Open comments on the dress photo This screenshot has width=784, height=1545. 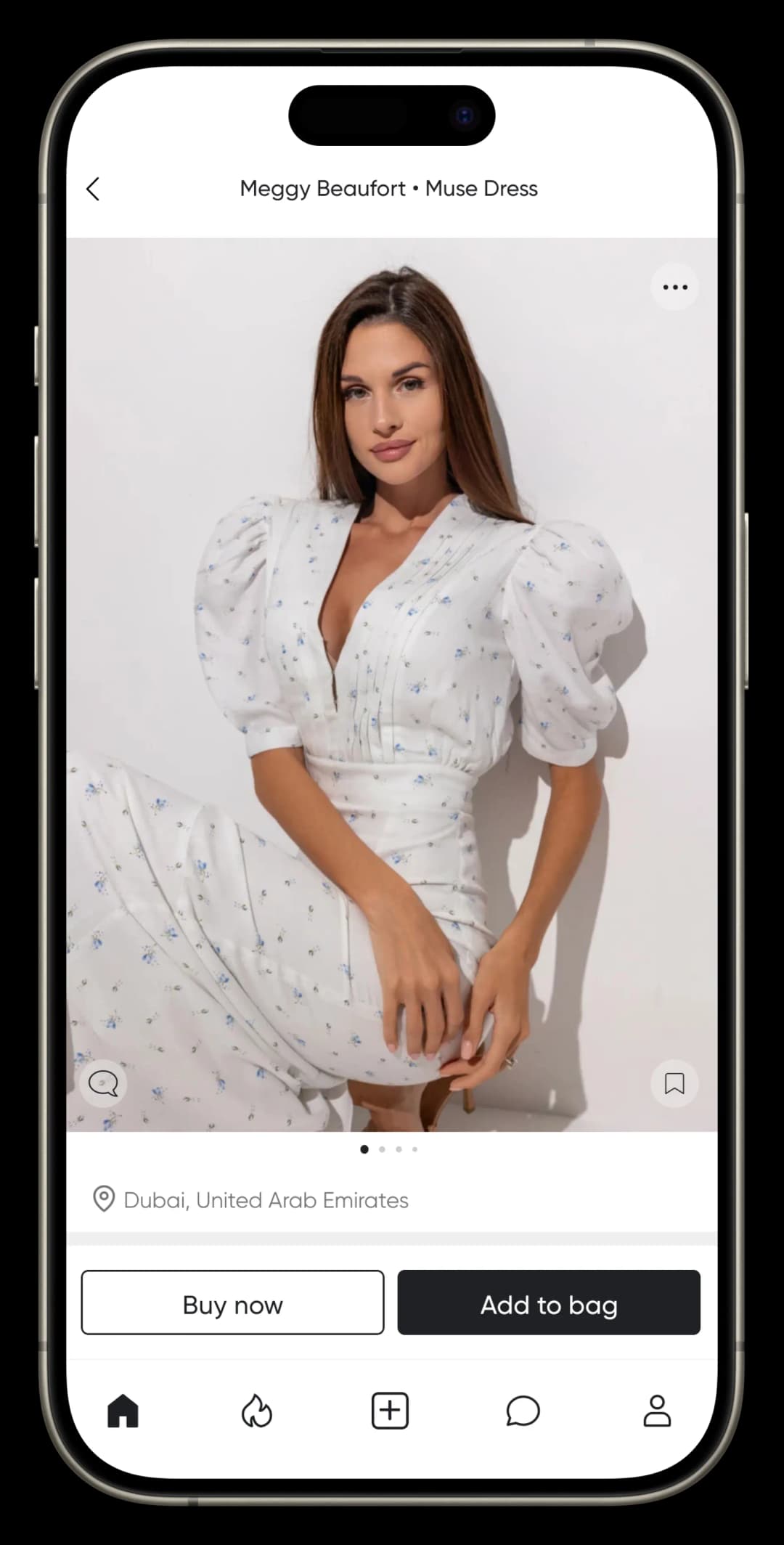pos(103,1084)
